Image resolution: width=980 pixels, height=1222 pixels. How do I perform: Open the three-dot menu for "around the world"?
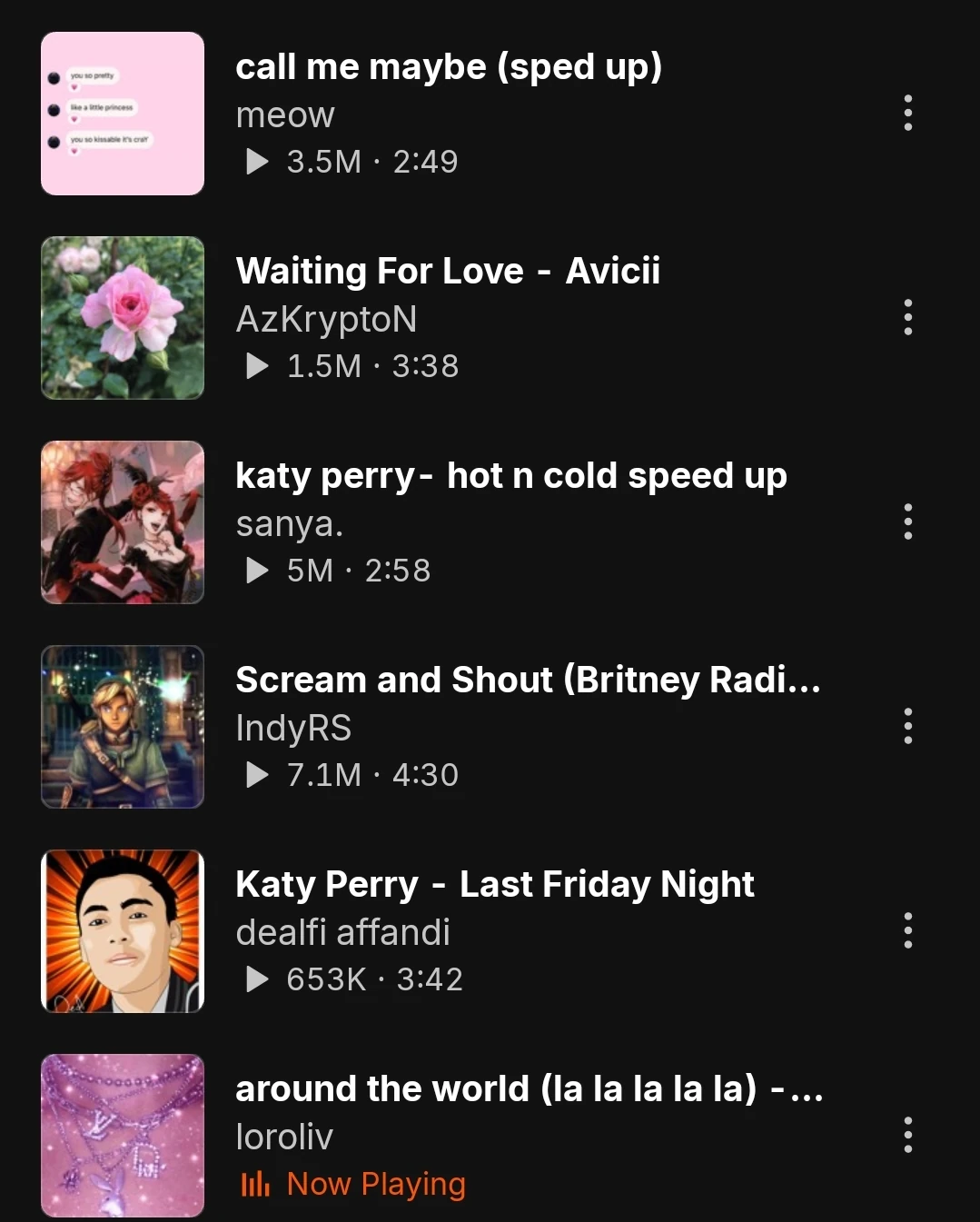[907, 1135]
